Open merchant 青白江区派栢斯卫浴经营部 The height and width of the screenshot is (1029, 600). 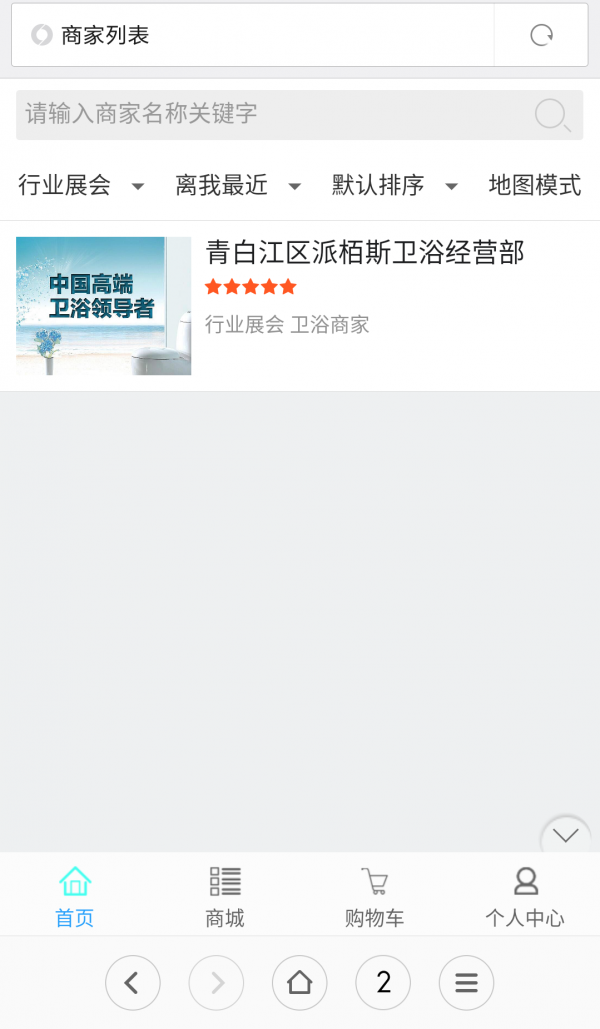point(300,306)
